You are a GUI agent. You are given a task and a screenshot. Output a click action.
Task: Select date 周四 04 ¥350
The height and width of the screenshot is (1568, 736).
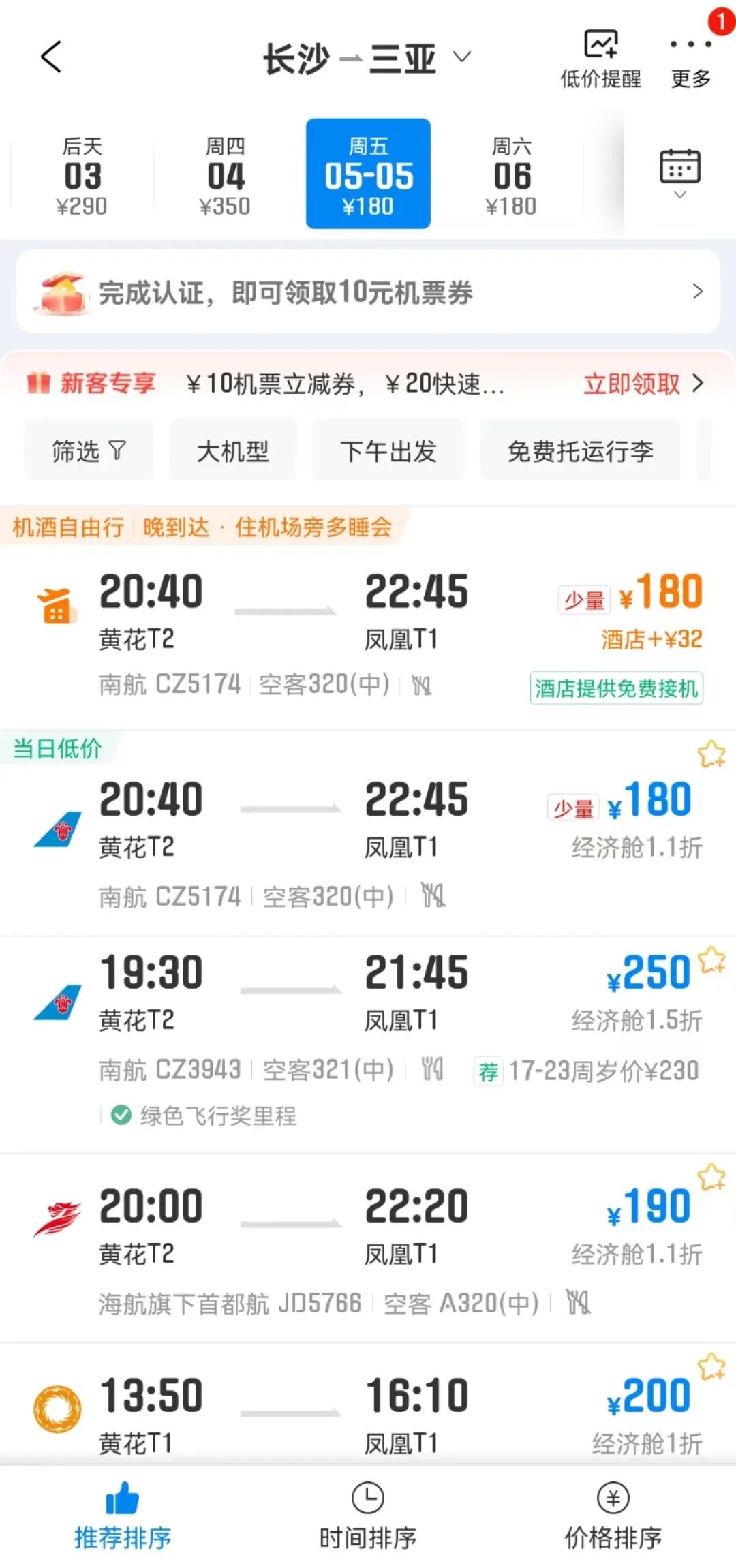coord(225,176)
